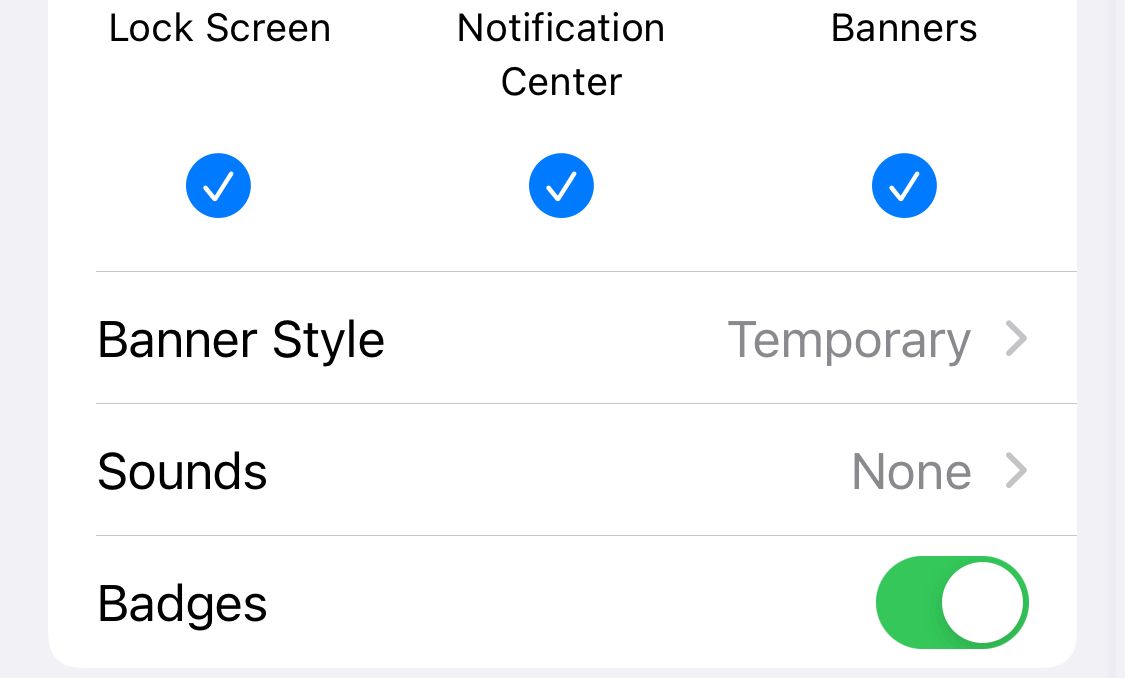Uncheck Banners alerts
The height and width of the screenshot is (678, 1125).
point(904,186)
